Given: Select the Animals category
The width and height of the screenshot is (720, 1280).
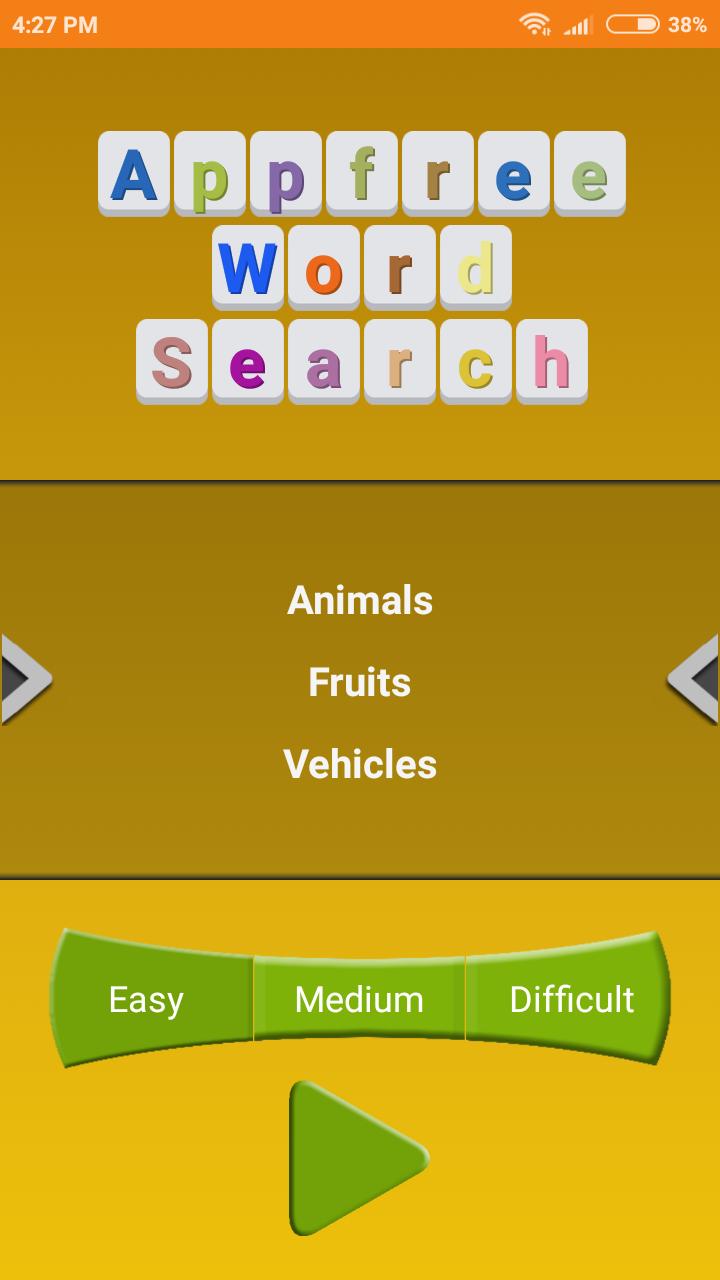Looking at the screenshot, I should click(360, 601).
